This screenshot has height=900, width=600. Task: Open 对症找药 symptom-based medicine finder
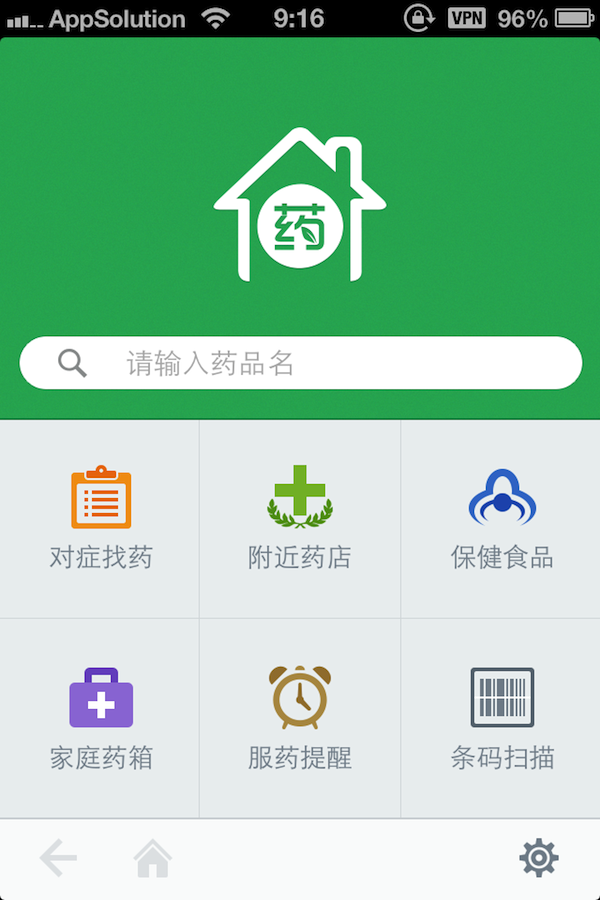click(x=100, y=518)
